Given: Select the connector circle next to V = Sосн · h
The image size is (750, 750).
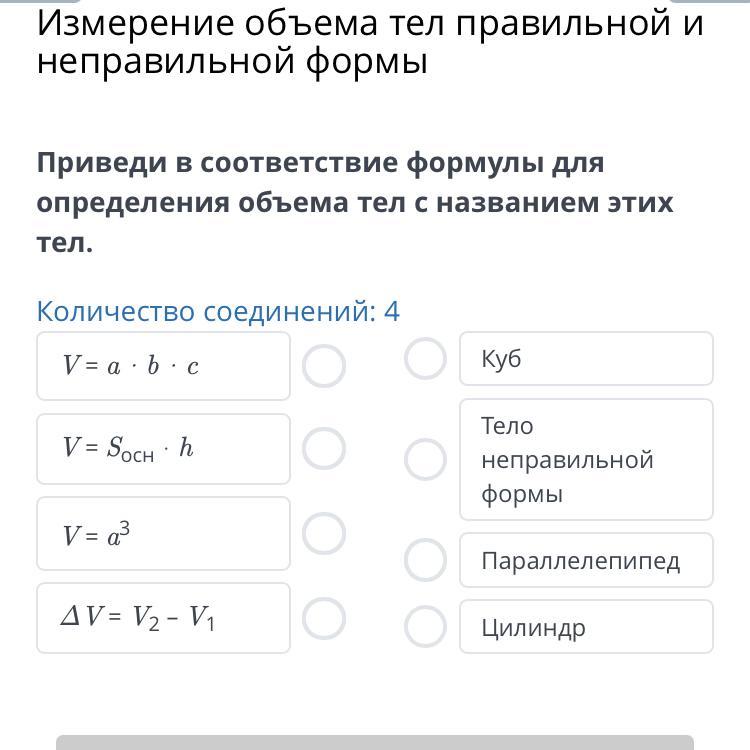Looking at the screenshot, I should [324, 448].
